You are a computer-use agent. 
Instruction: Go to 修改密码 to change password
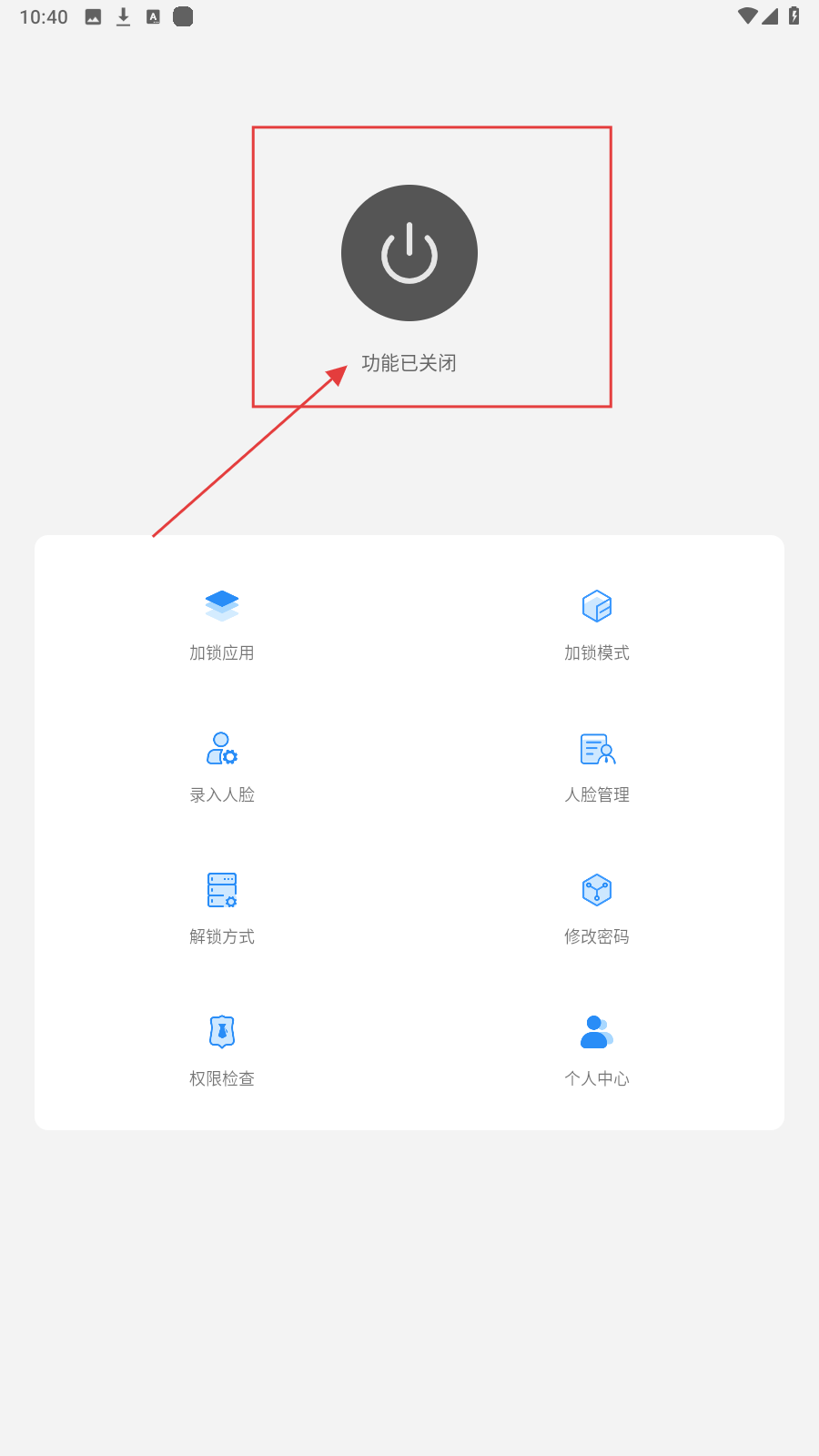pos(597,908)
